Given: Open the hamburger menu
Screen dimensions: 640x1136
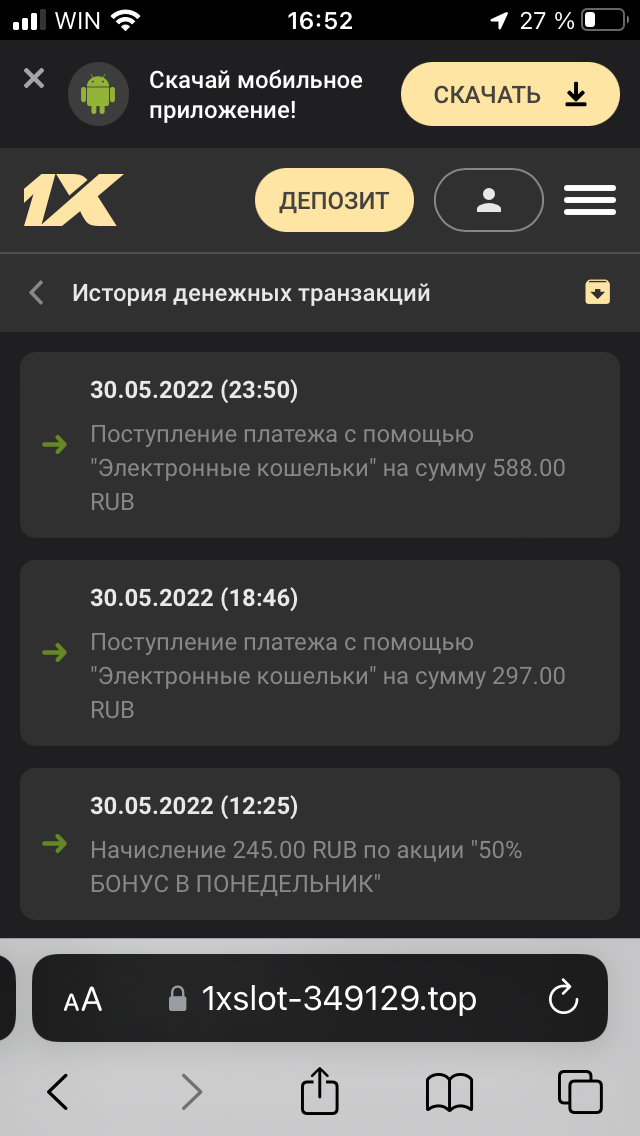Looking at the screenshot, I should pos(589,200).
